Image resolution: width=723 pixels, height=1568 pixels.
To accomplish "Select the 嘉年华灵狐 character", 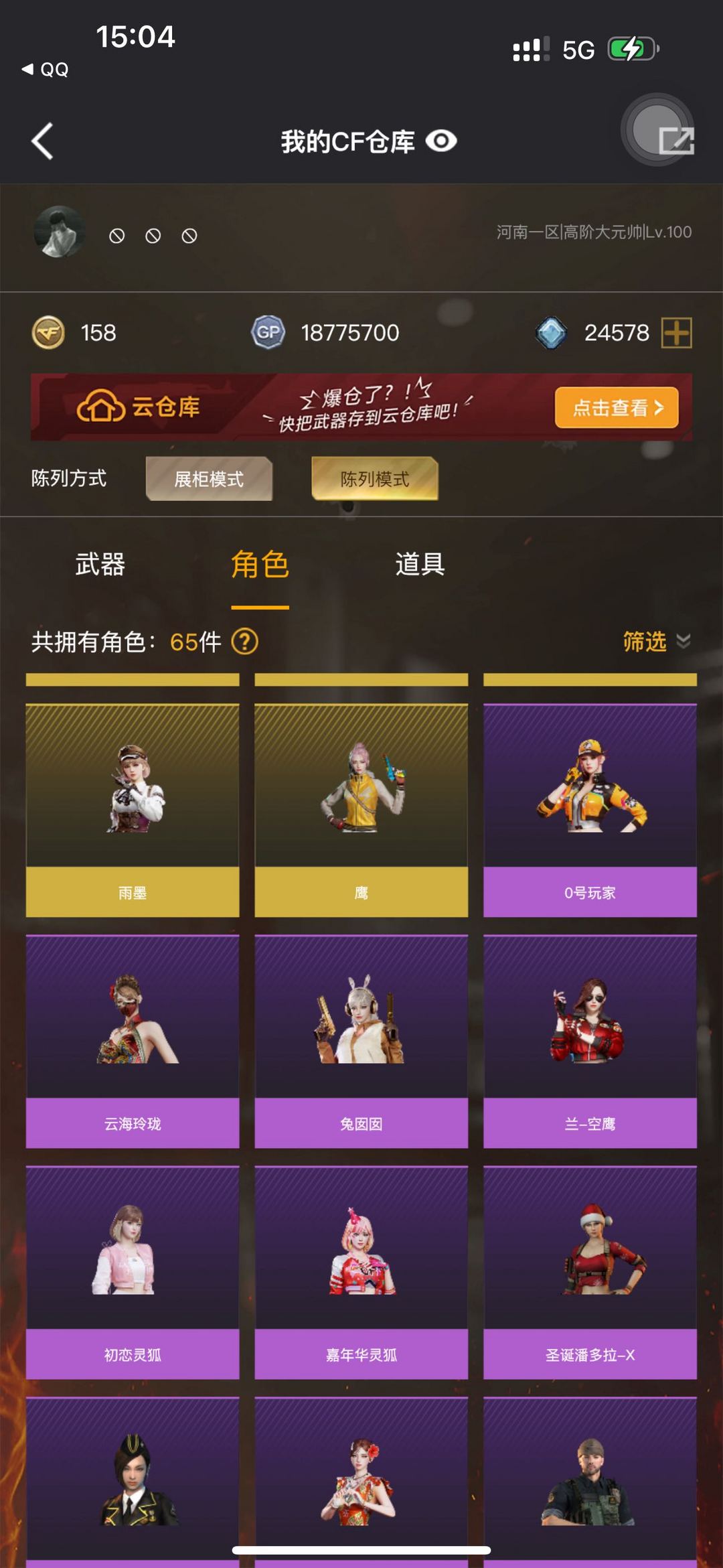I will pos(361,1273).
